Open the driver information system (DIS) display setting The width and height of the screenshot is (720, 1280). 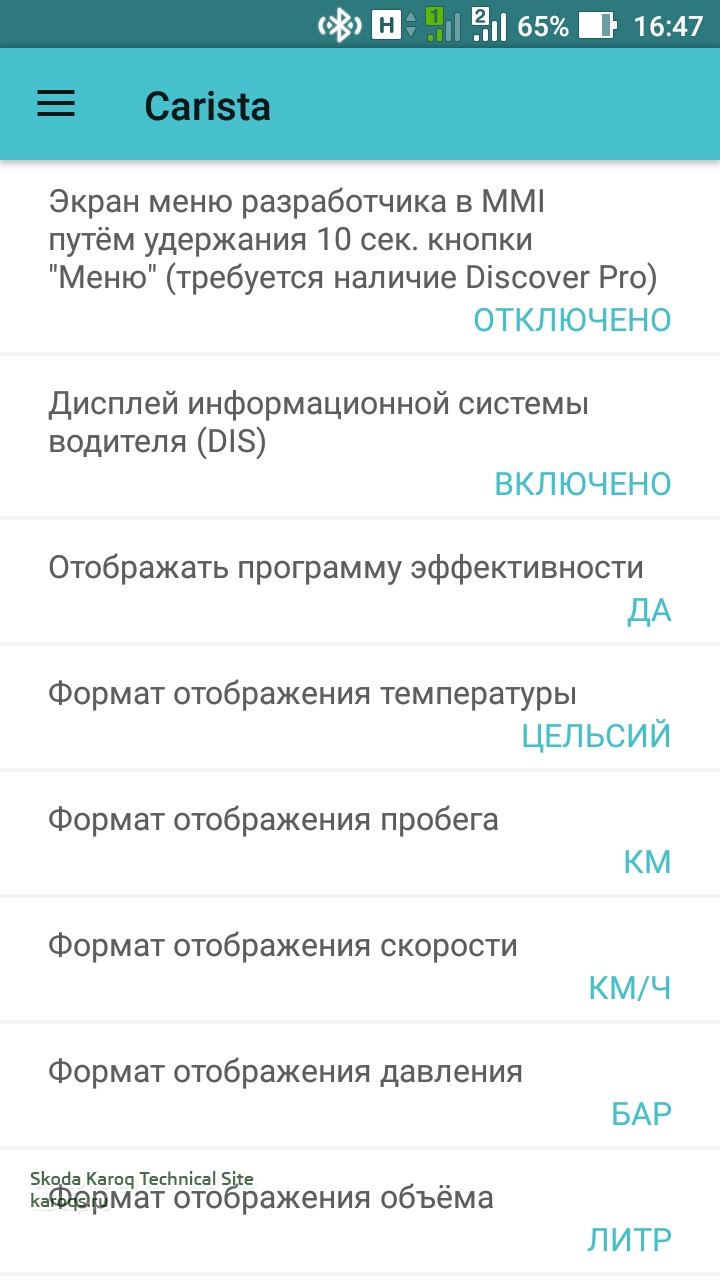click(x=360, y=437)
